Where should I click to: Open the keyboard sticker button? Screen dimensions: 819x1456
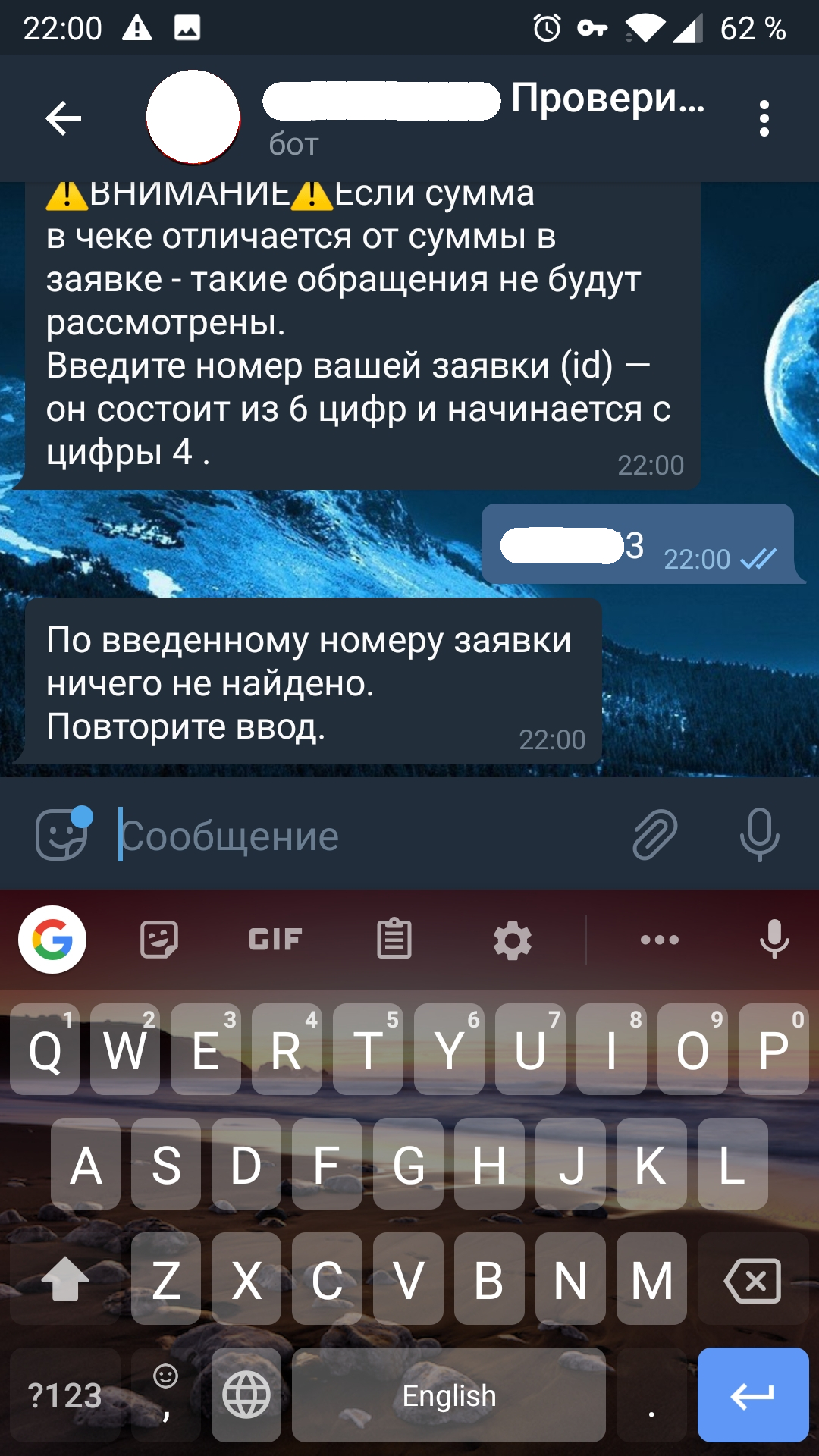pos(159,940)
